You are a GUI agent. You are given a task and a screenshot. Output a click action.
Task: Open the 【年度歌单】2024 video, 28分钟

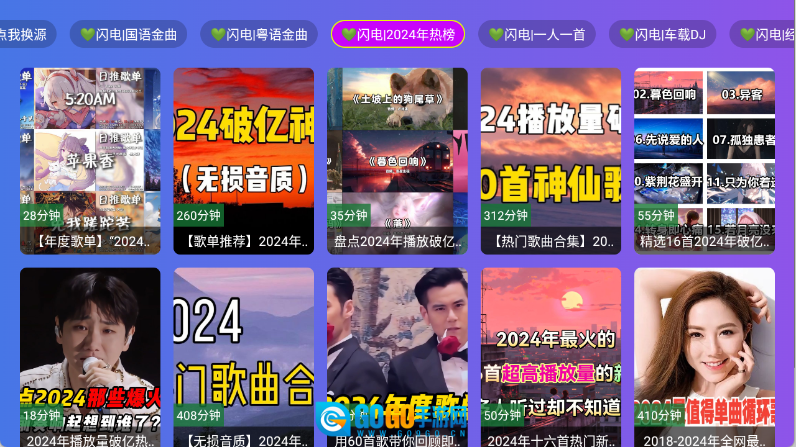tap(90, 160)
